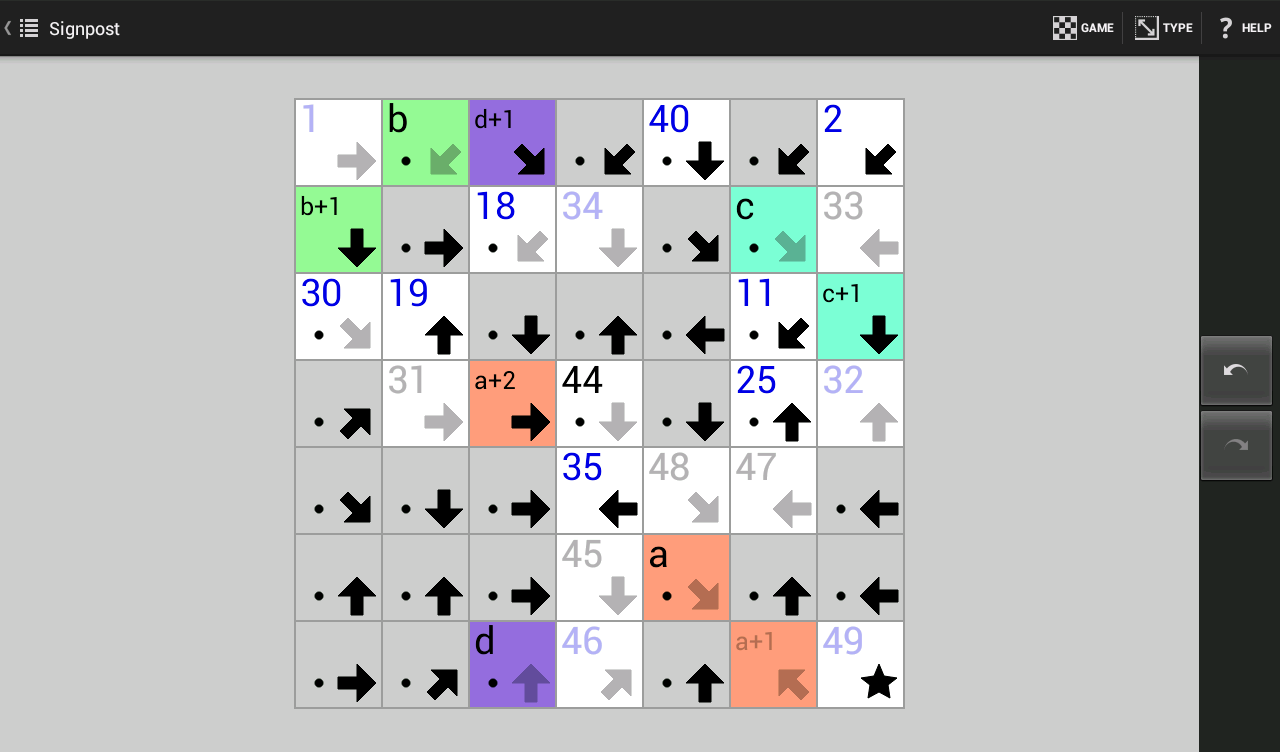Screen dimensions: 1280x752
Task: Select the orange a+2 cell
Action: pos(512,403)
